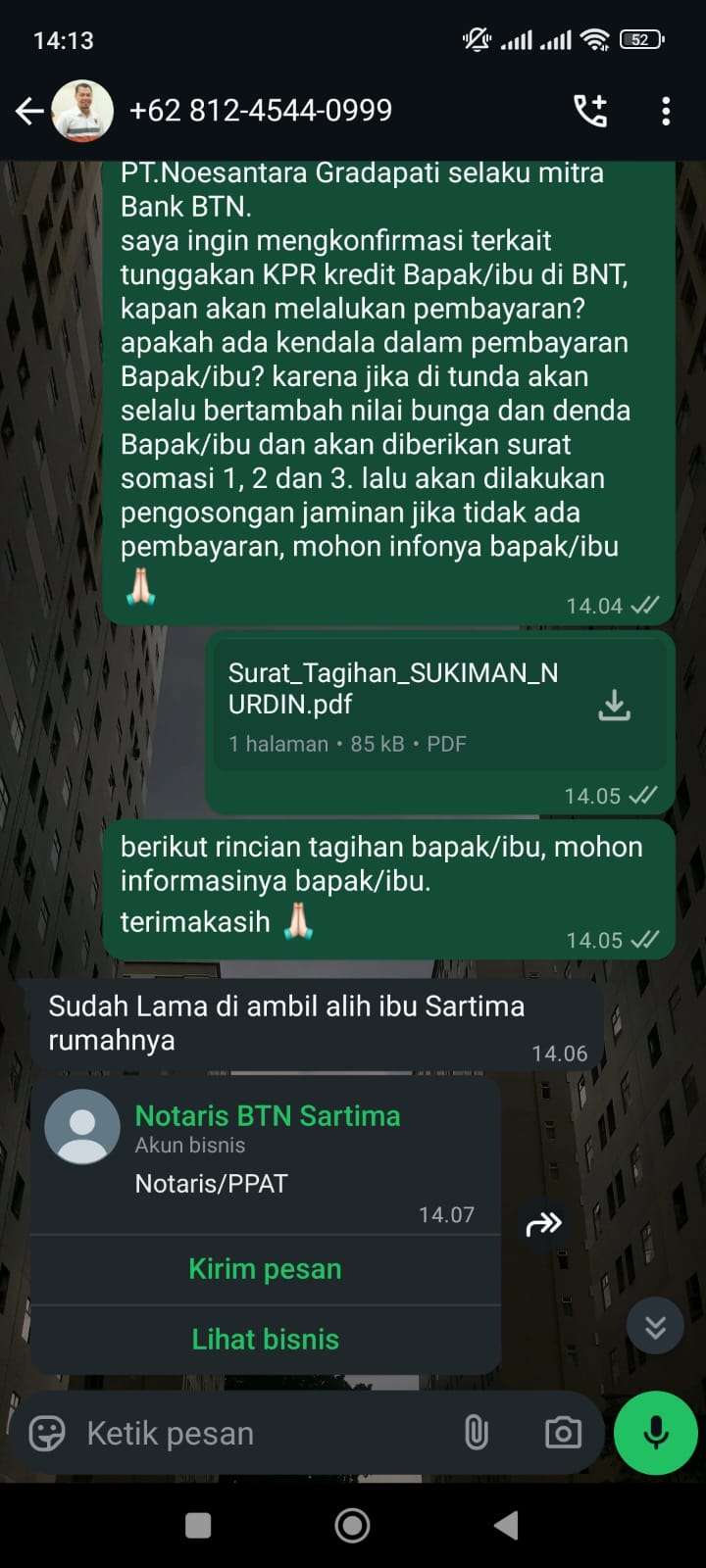Open Notaris BTN Sartima contact card
This screenshot has height=1568, width=706.
(265, 1147)
